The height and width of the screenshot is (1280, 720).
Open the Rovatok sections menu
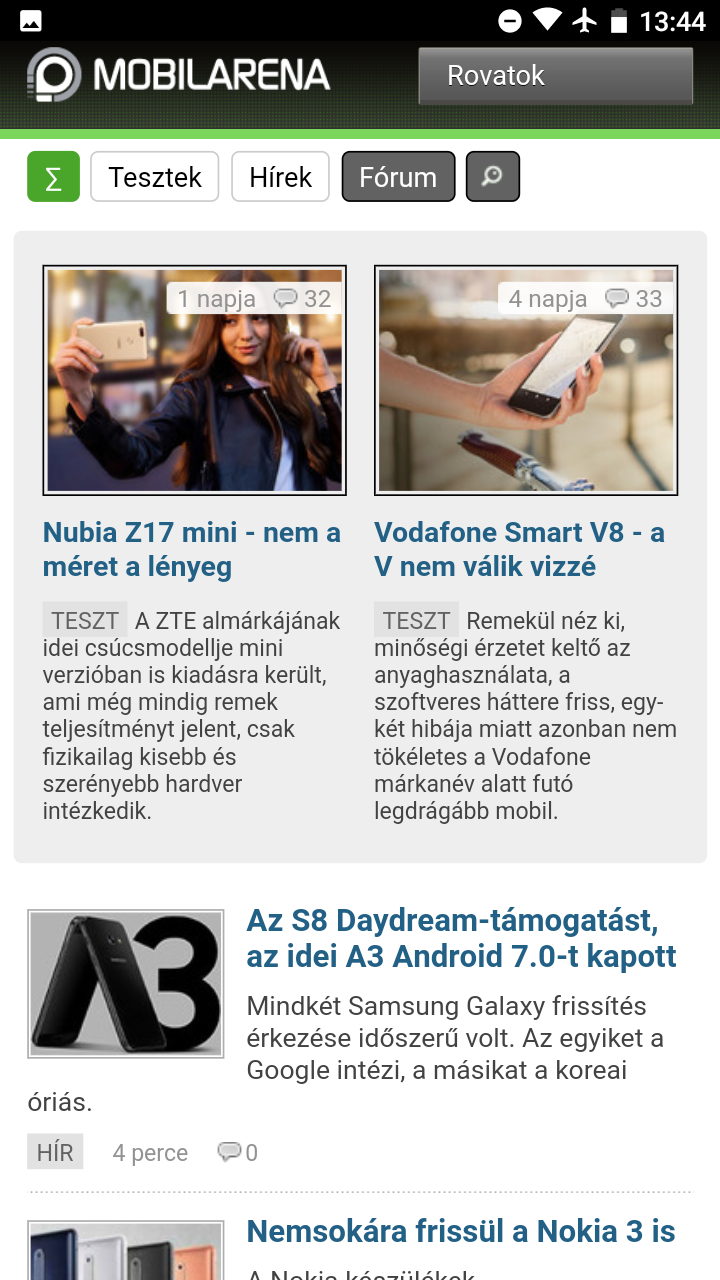pyautogui.click(x=555, y=76)
